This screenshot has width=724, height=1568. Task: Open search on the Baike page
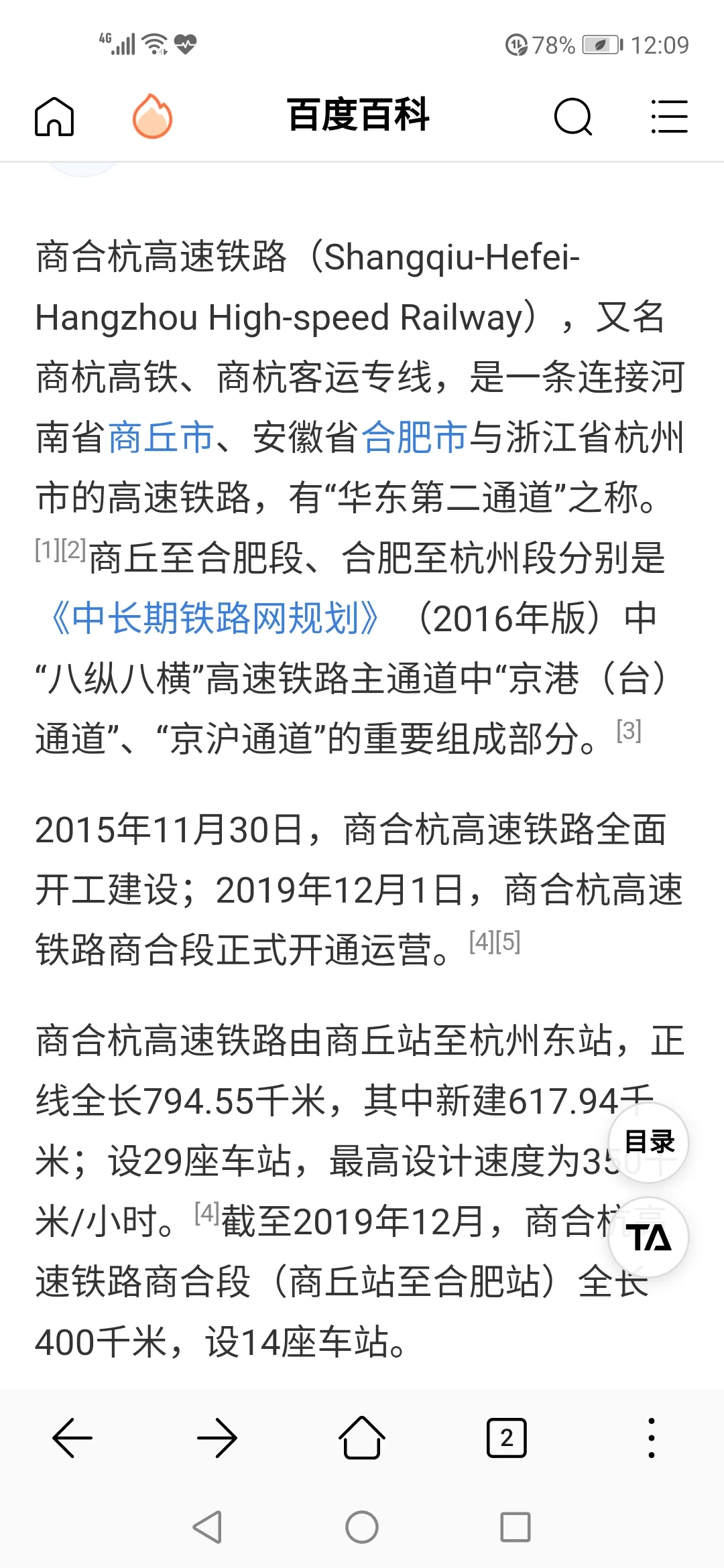point(573,115)
